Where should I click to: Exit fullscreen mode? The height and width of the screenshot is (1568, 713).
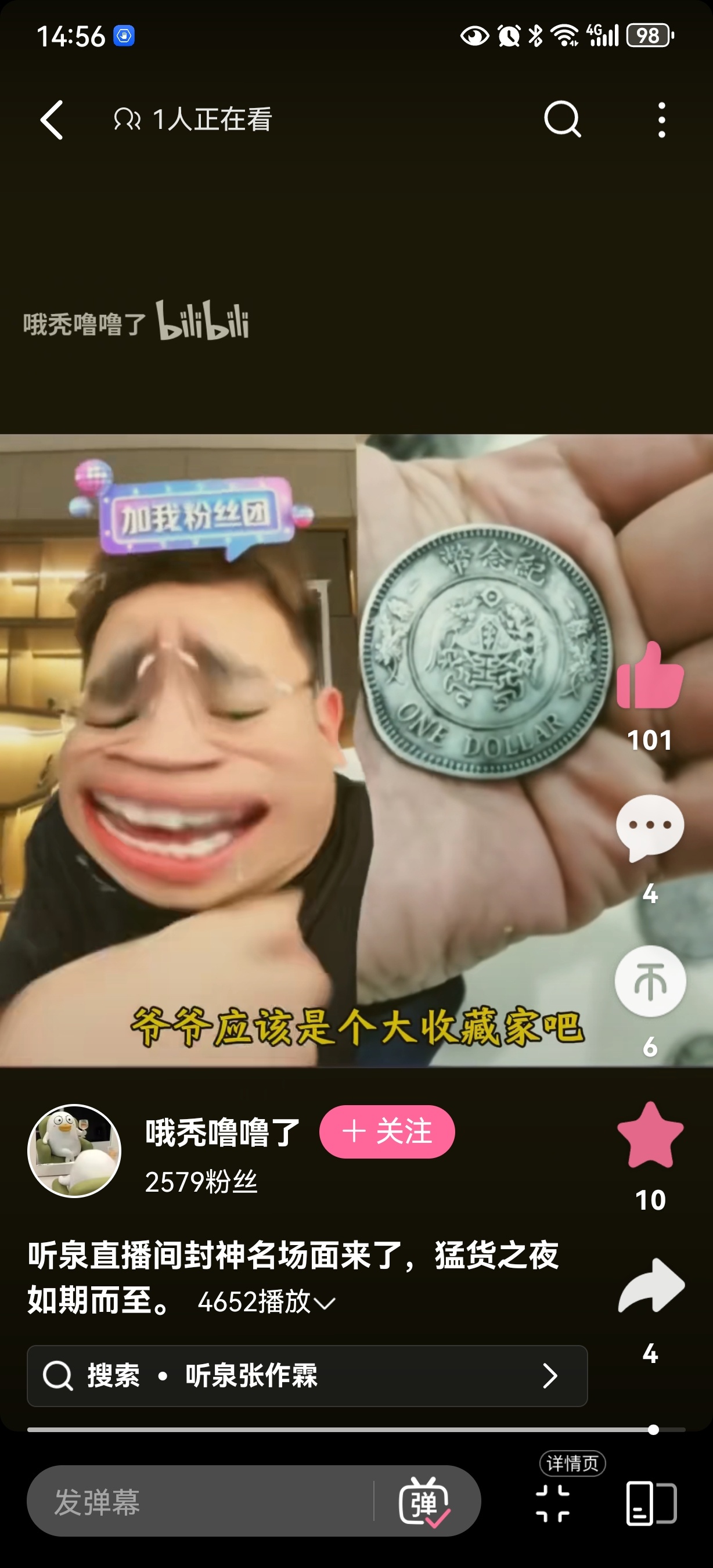(552, 1503)
